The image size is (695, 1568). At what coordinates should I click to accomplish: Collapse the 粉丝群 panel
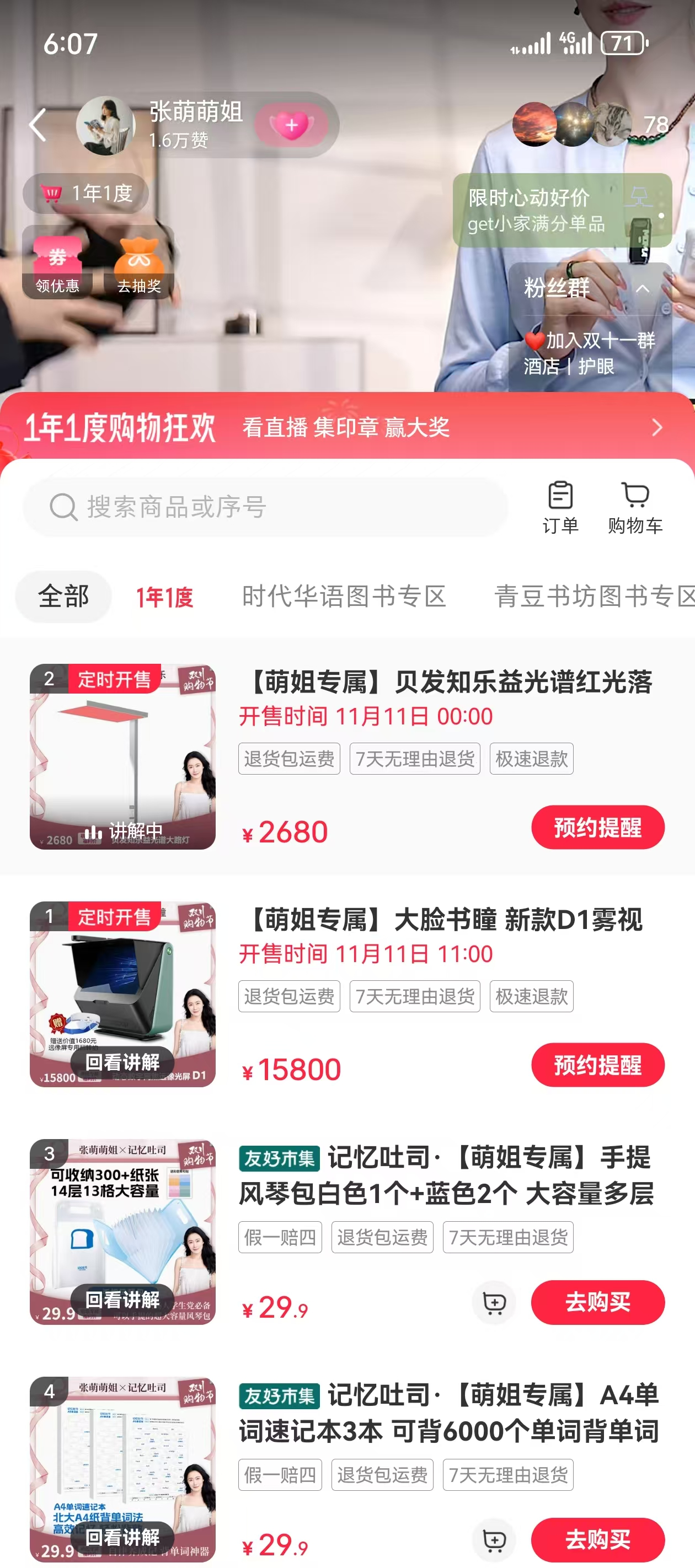642,288
